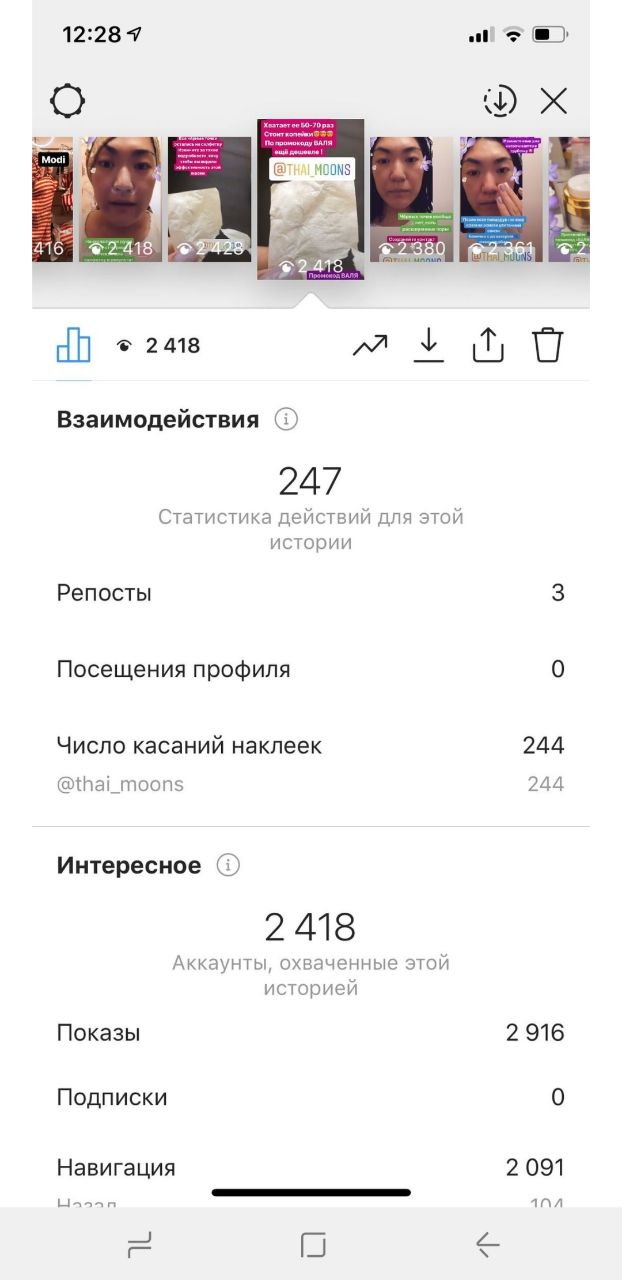This screenshot has height=1280, width=622.
Task: Show info about Взаимодействия
Action: point(286,420)
